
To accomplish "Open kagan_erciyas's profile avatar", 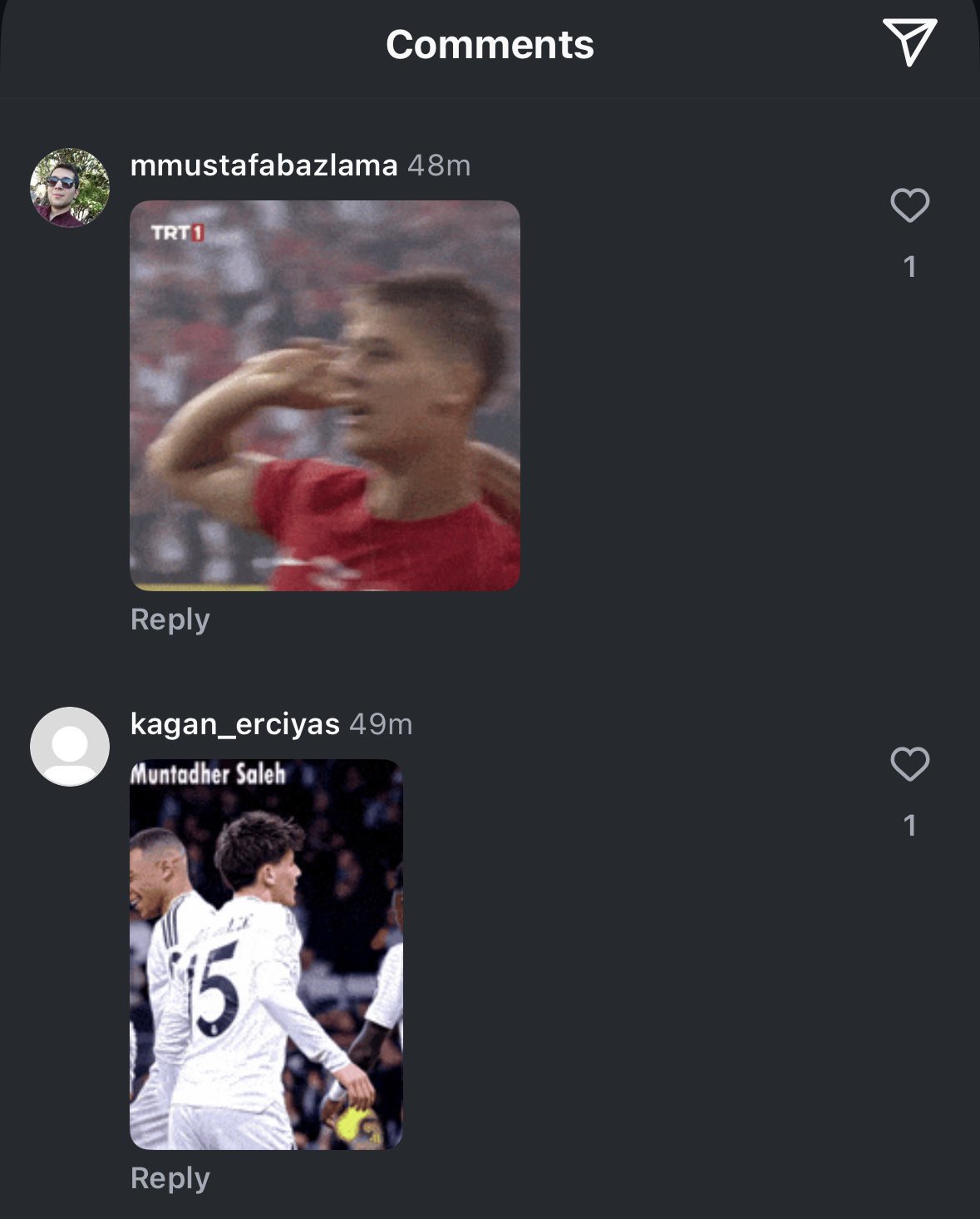I will 70,747.
